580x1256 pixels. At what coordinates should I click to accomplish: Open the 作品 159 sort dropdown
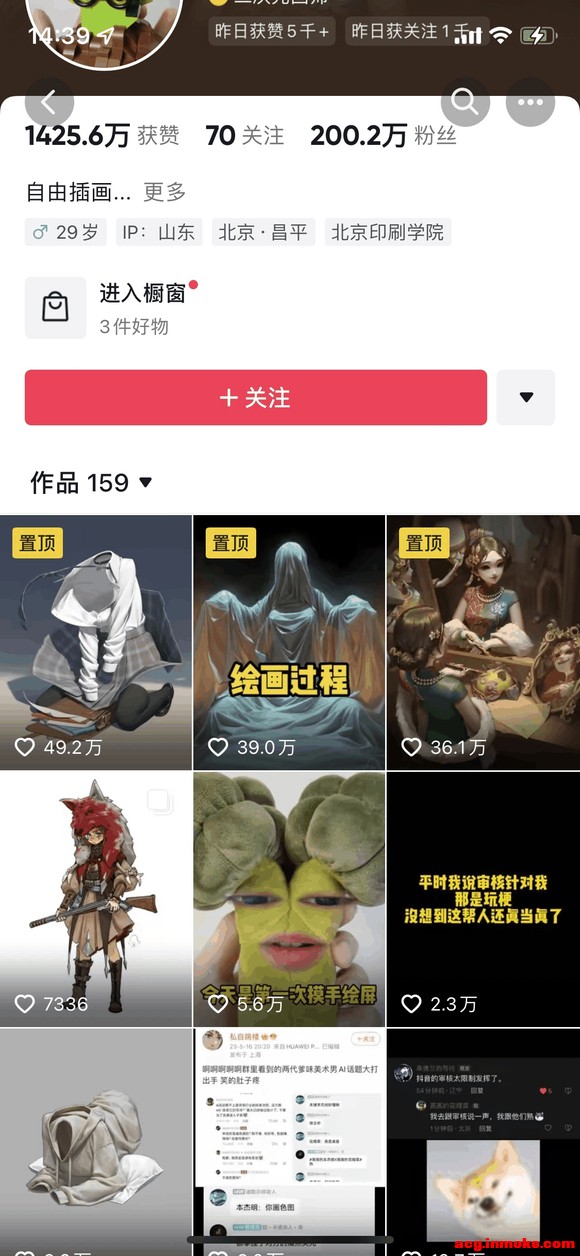click(x=92, y=483)
